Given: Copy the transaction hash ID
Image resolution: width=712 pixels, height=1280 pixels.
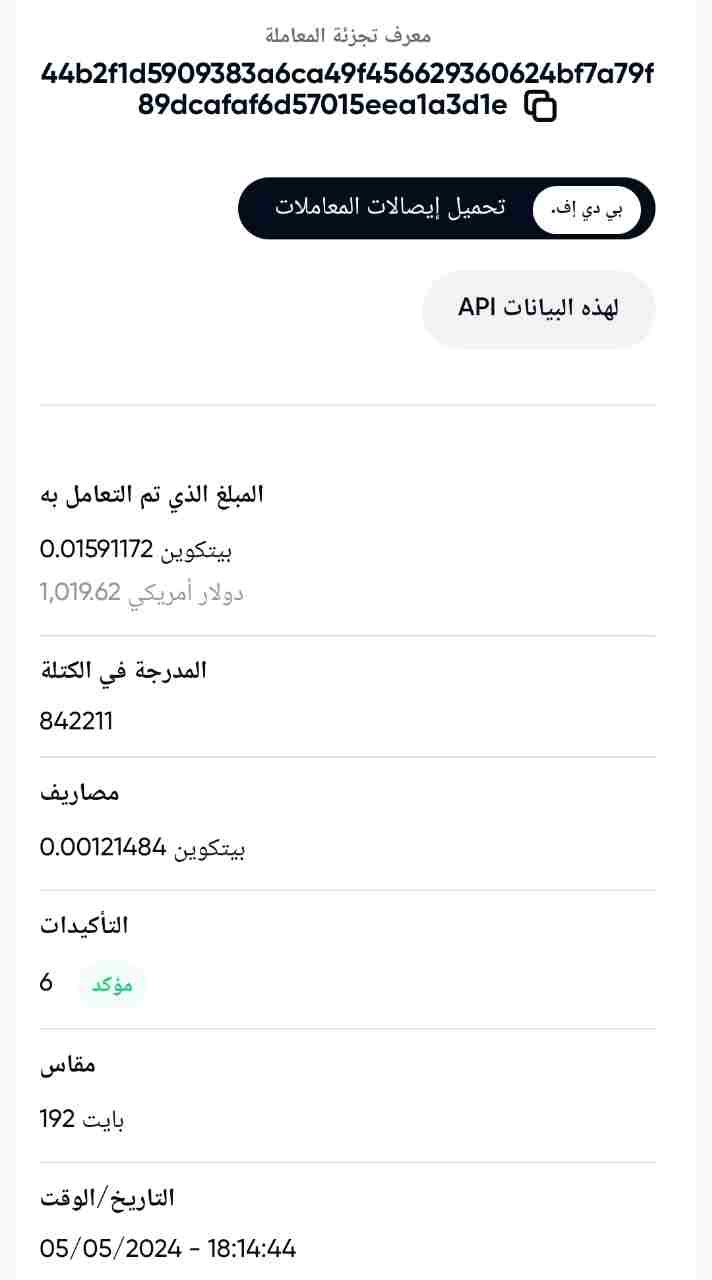Looking at the screenshot, I should (540, 106).
